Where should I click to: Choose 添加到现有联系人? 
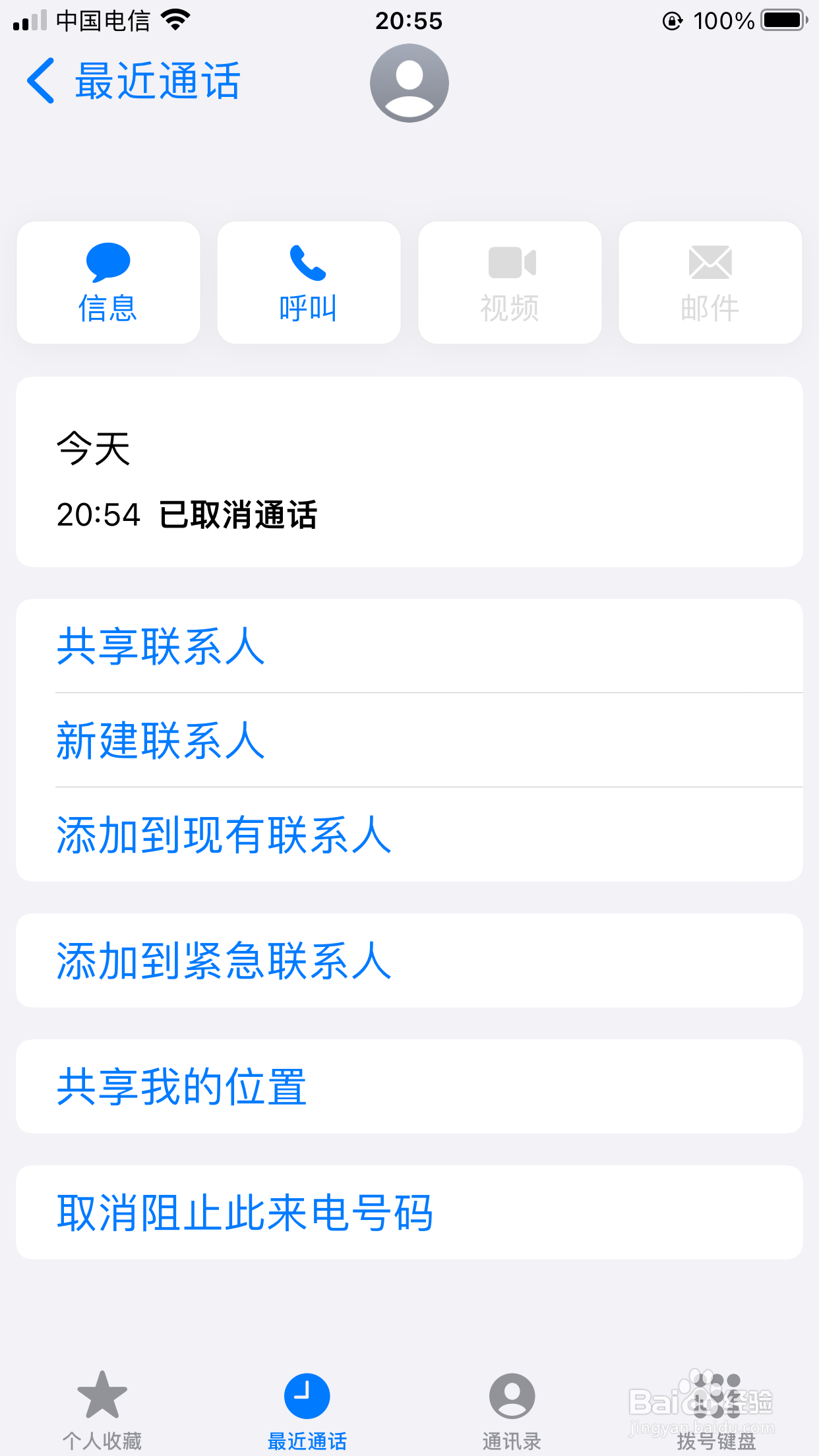(409, 834)
